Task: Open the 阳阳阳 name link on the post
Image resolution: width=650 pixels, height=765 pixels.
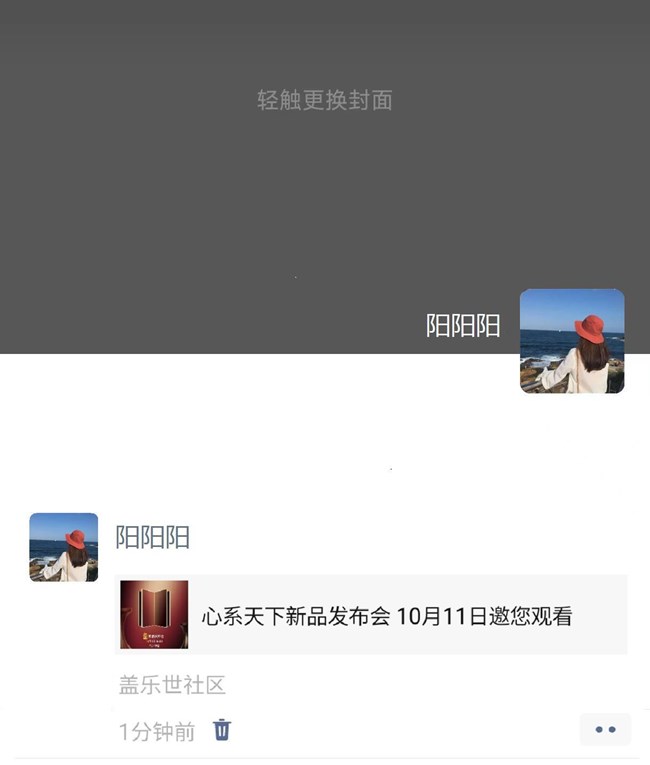Action: pos(153,538)
